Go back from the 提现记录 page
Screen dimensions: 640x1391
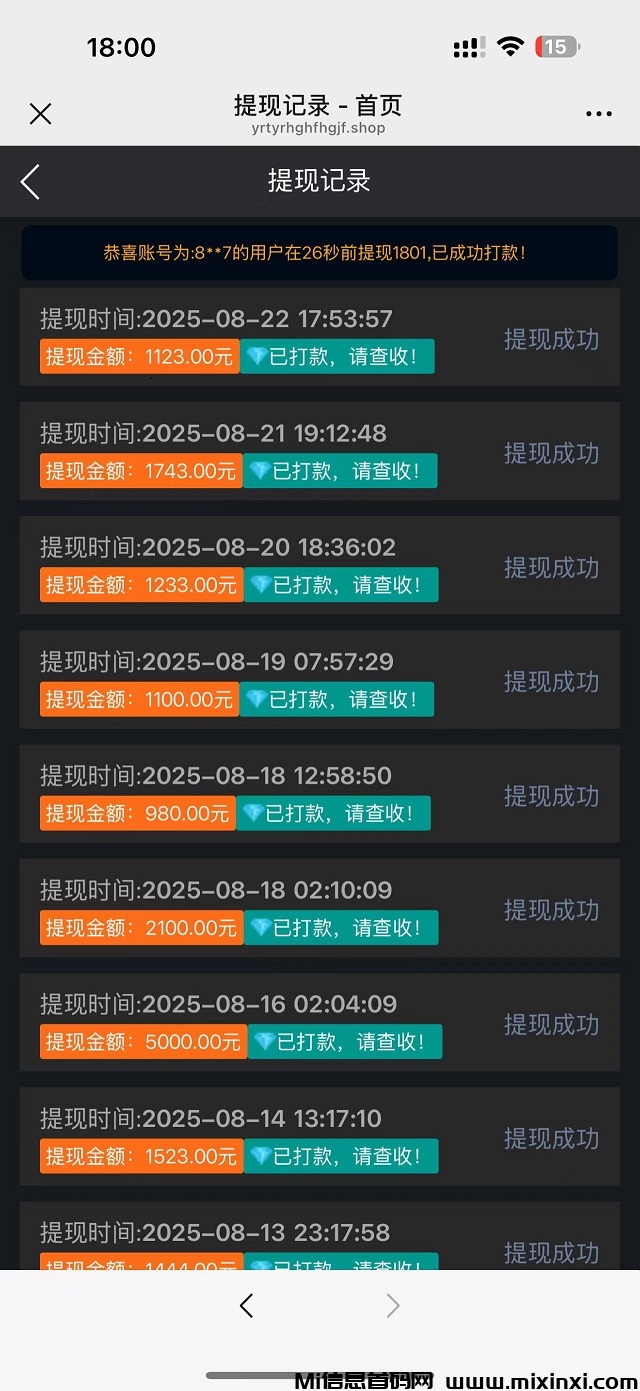30,182
